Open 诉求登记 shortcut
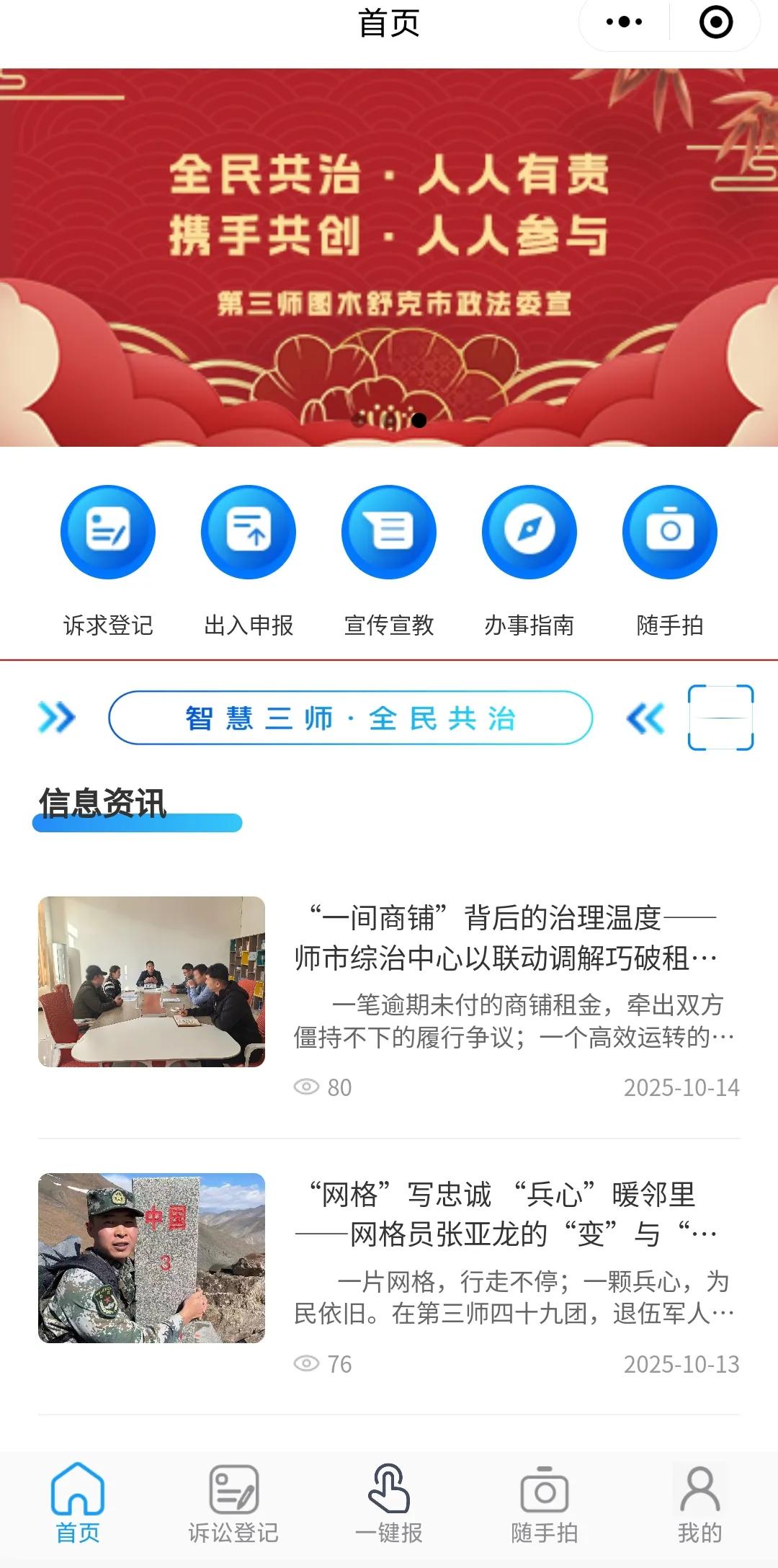Screen dimensions: 778x1568 (x=108, y=533)
